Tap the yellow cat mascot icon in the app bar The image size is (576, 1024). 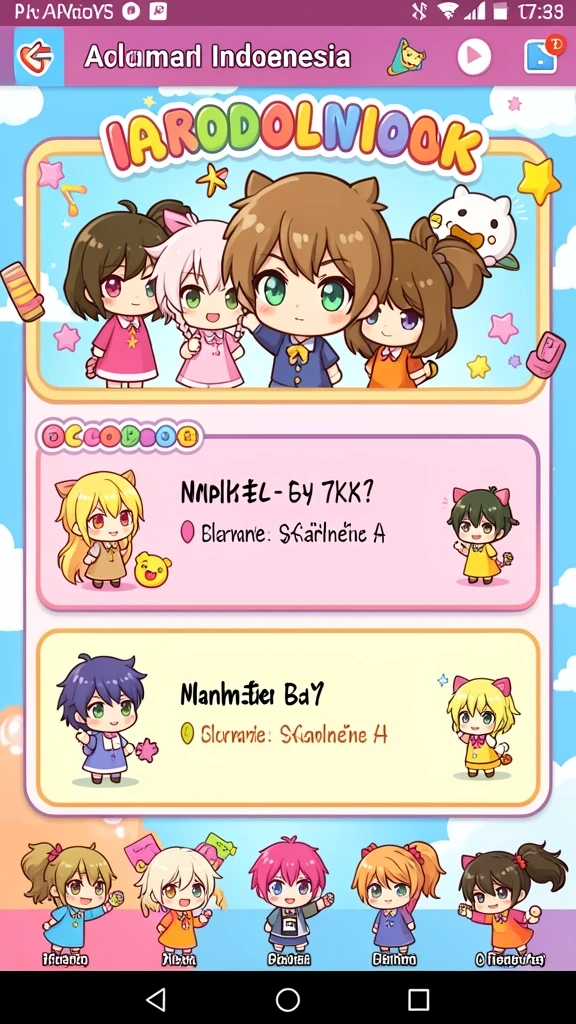coord(409,57)
